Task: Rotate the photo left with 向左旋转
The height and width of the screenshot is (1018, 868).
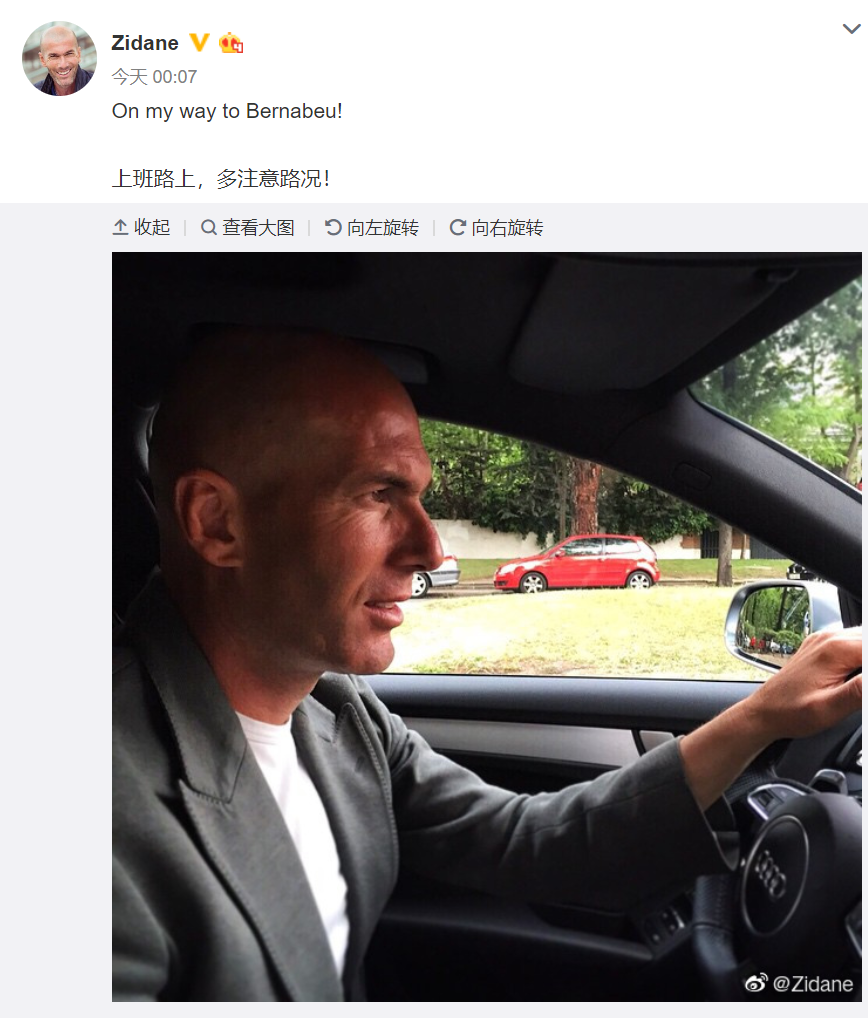Action: 372,228
